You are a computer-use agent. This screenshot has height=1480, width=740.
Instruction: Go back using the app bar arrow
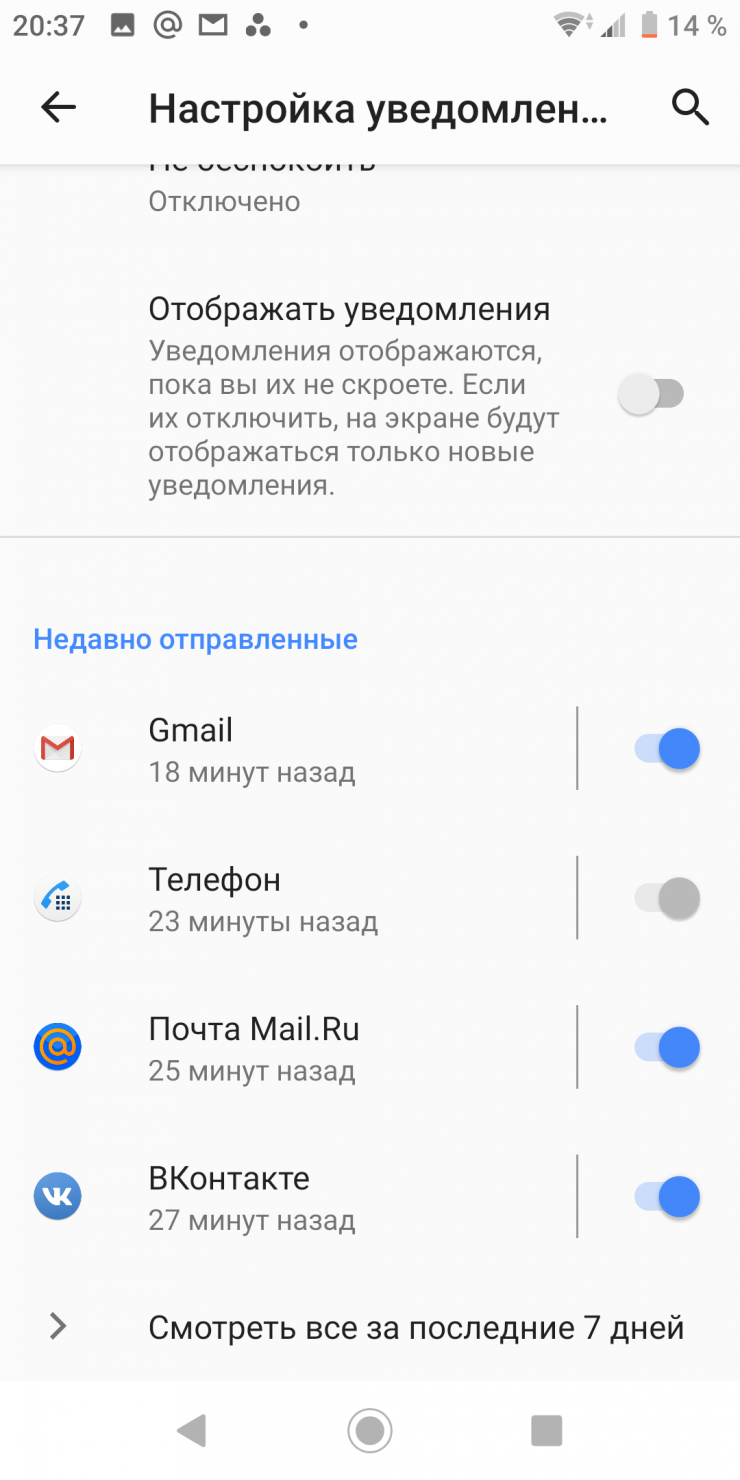click(x=58, y=107)
